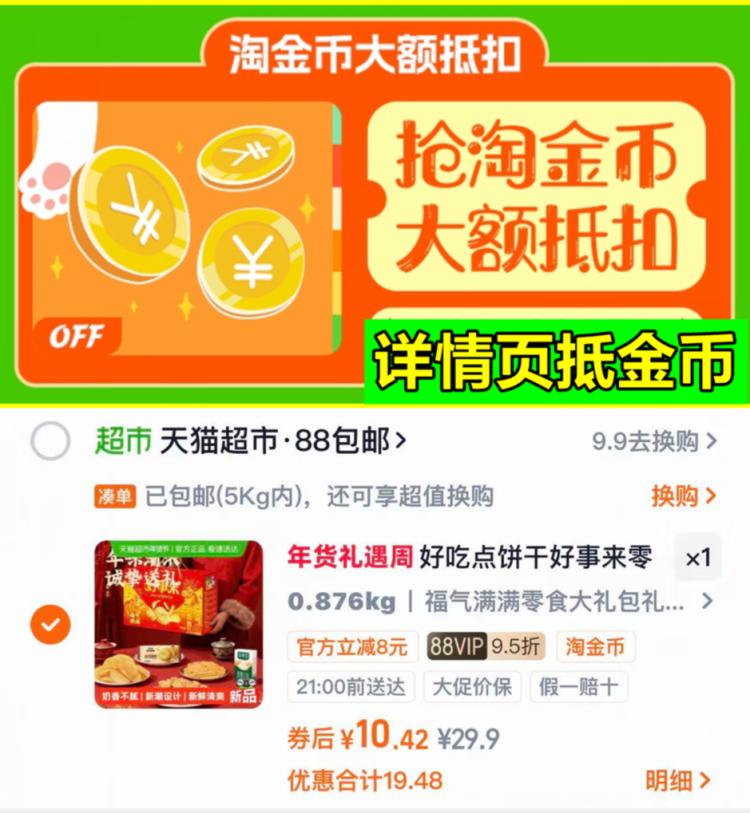
Task: Click the 9.9去换购 link
Action: click(x=655, y=437)
